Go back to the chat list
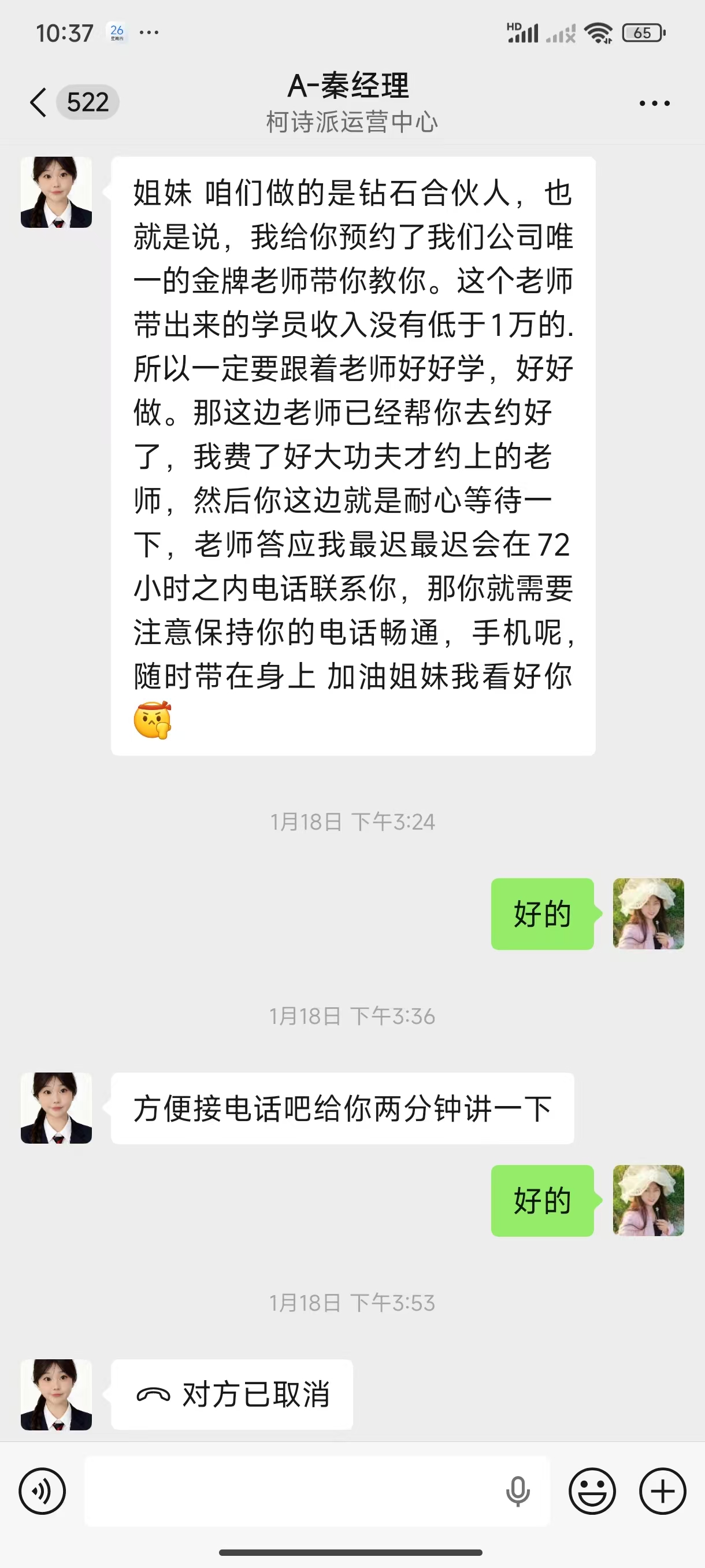The width and height of the screenshot is (705, 1568). [x=39, y=102]
